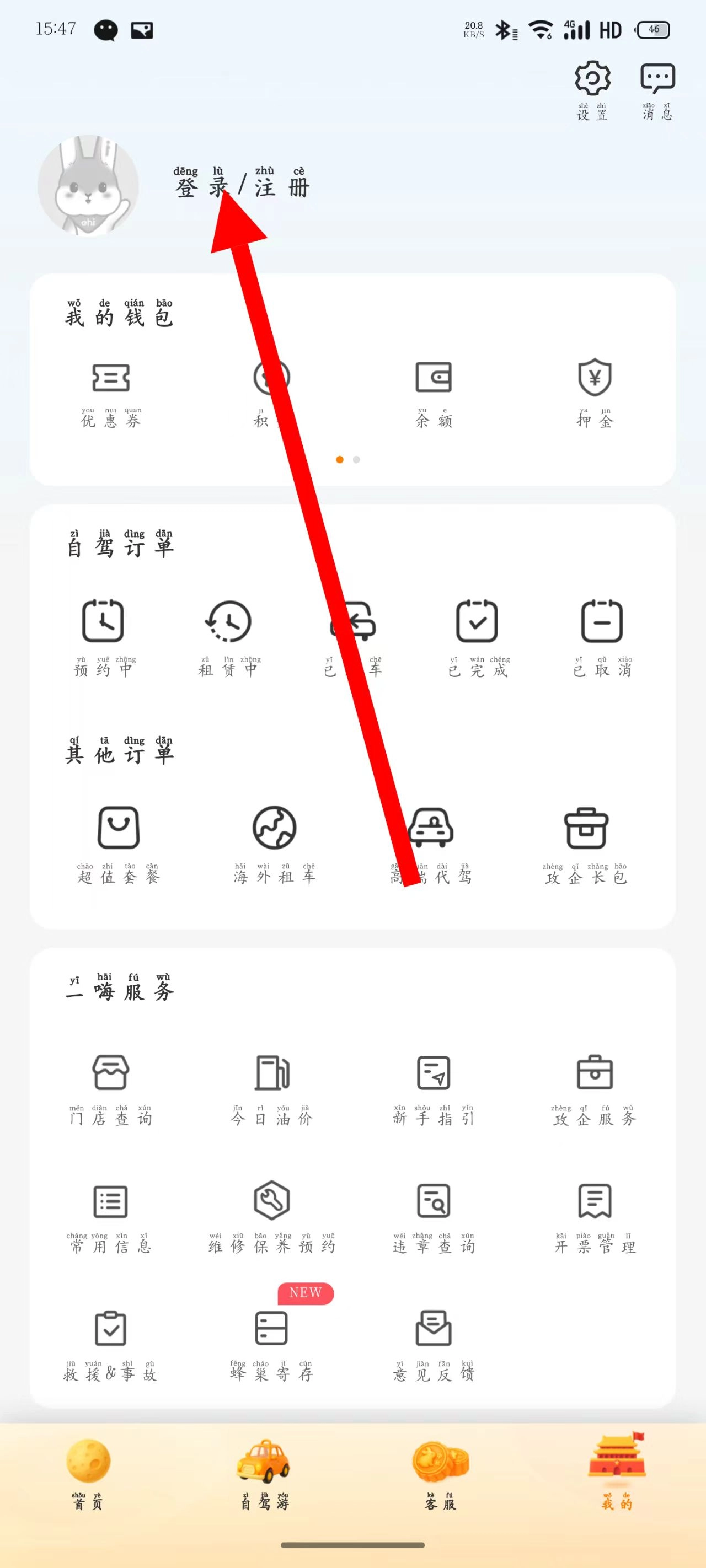Image resolution: width=706 pixels, height=1568 pixels.
Task: Switch to the 自驾游 tab
Action: (x=264, y=1474)
